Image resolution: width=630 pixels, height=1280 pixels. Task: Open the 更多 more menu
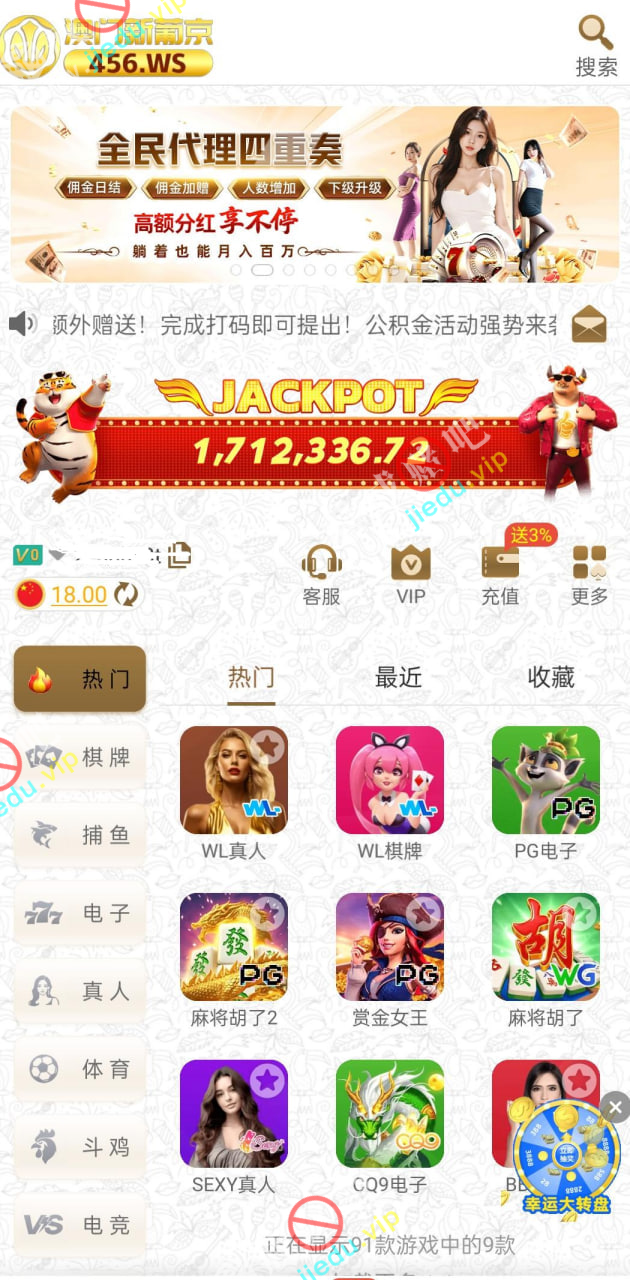(589, 575)
